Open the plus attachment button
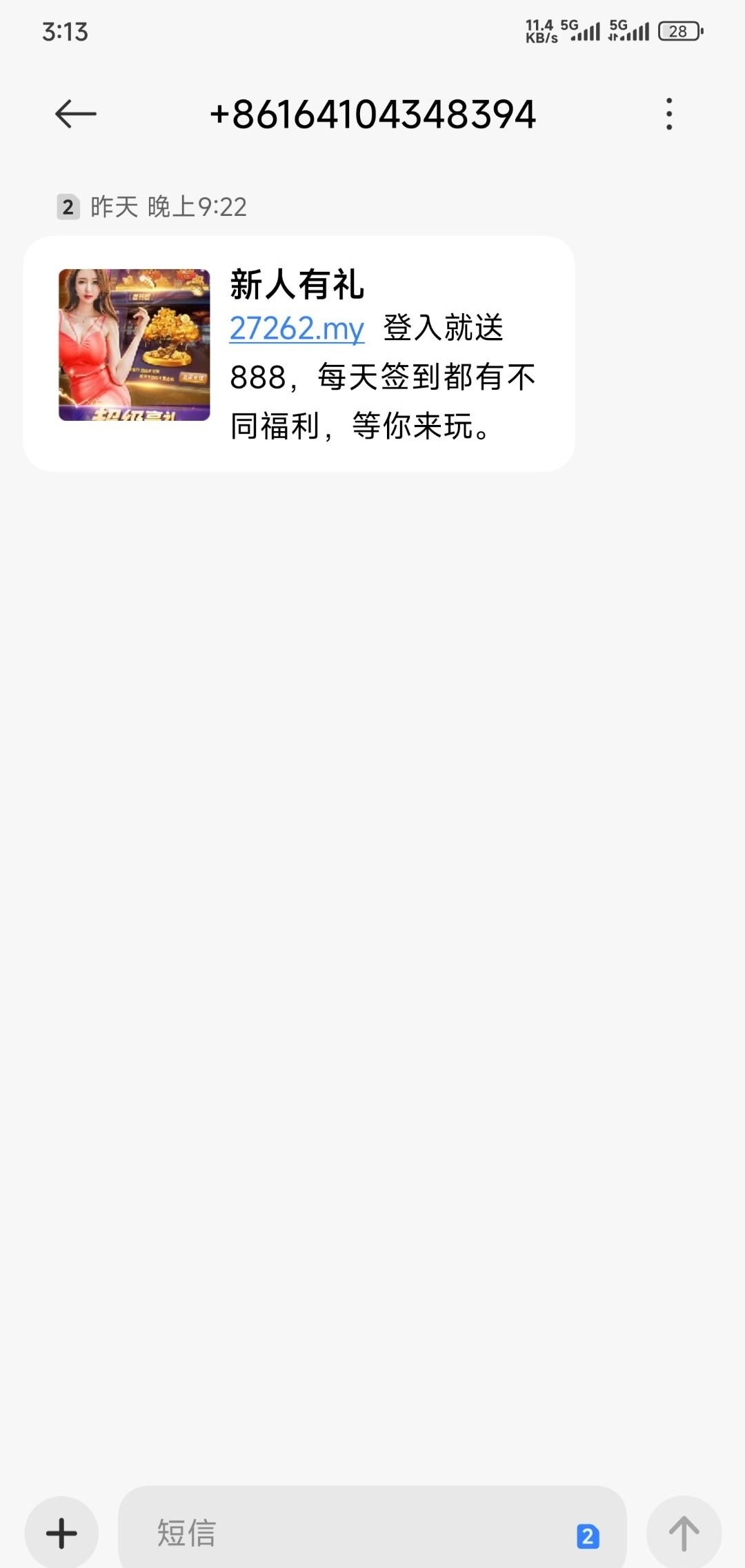The height and width of the screenshot is (1568, 745). pyautogui.click(x=61, y=1533)
